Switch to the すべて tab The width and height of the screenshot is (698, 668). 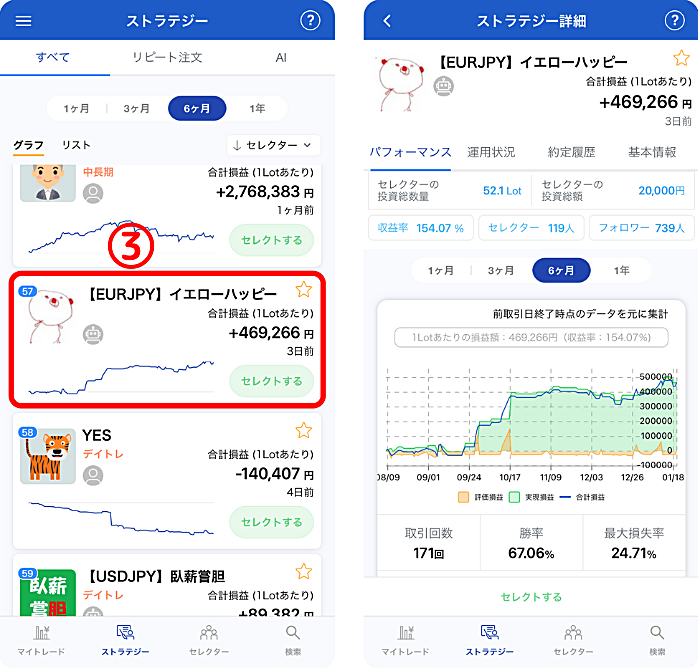coord(53,58)
